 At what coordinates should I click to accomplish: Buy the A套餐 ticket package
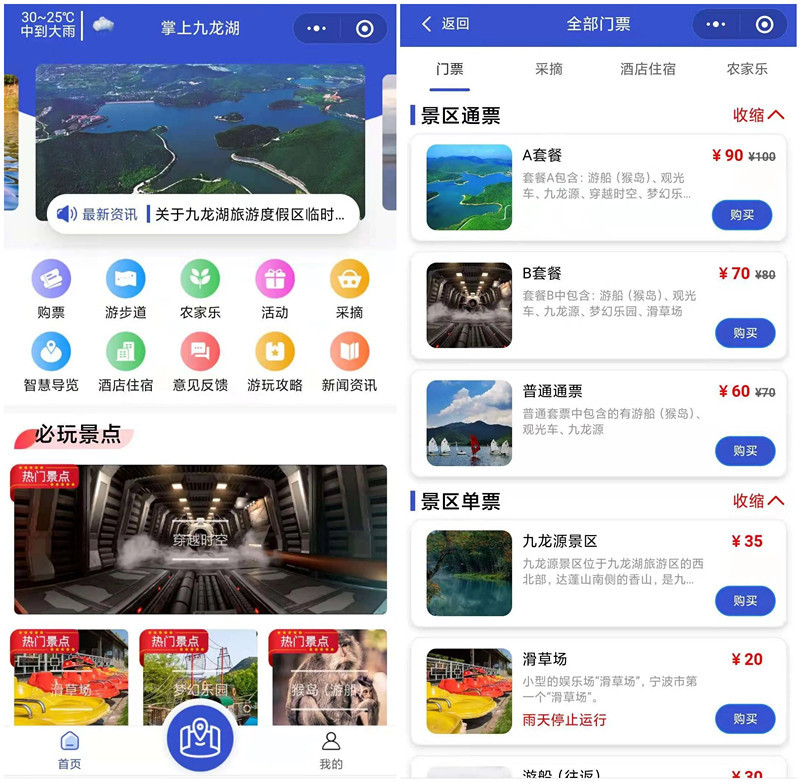coord(741,215)
